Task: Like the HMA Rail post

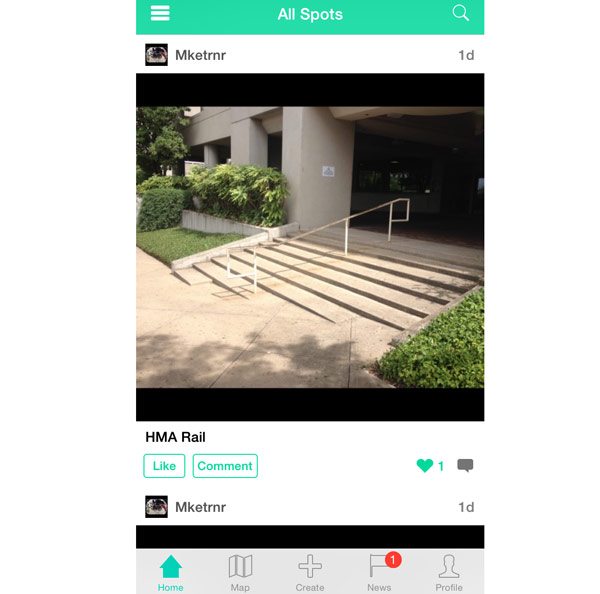Action: [x=164, y=466]
